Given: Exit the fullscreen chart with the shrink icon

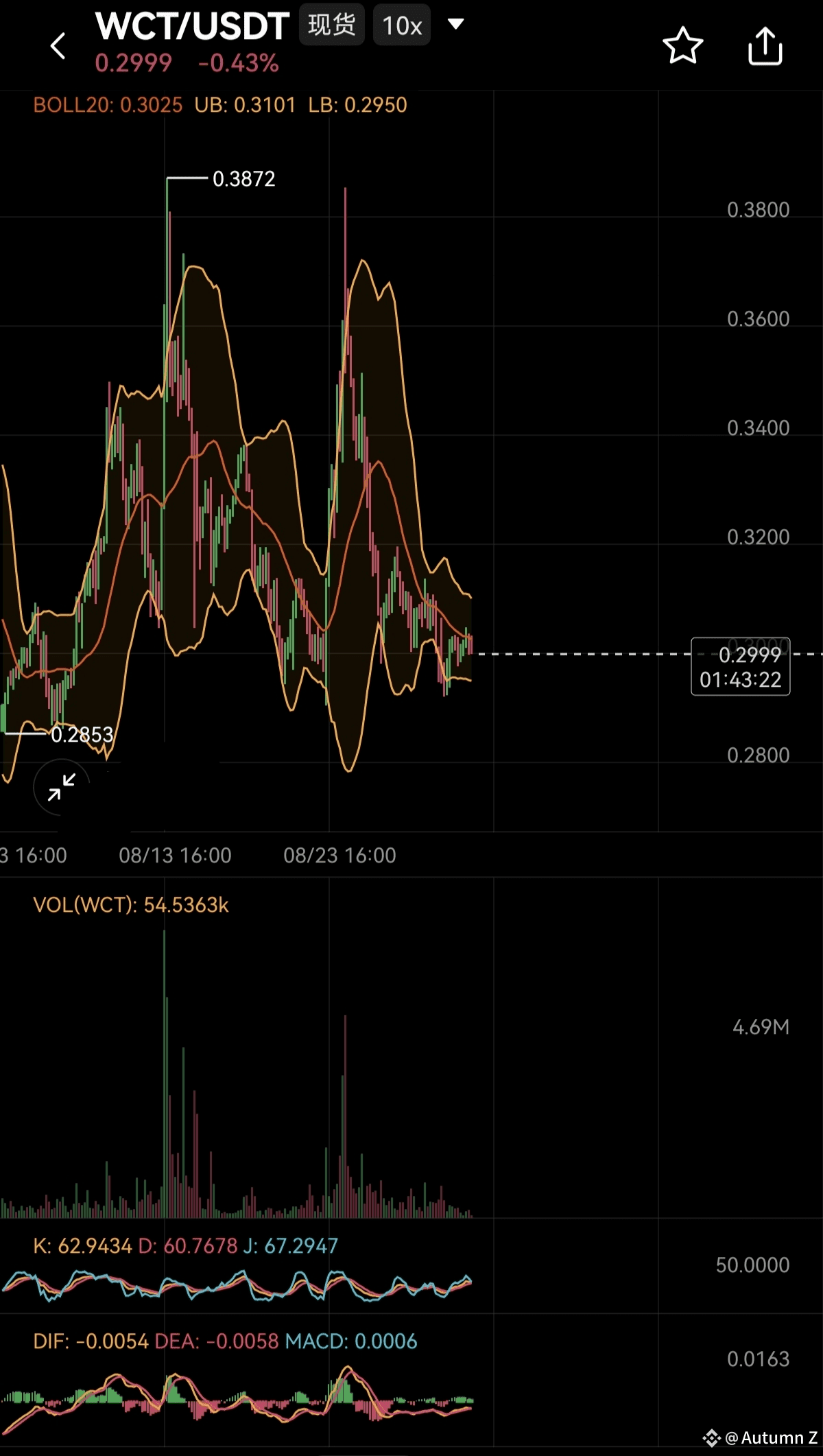Looking at the screenshot, I should (62, 787).
